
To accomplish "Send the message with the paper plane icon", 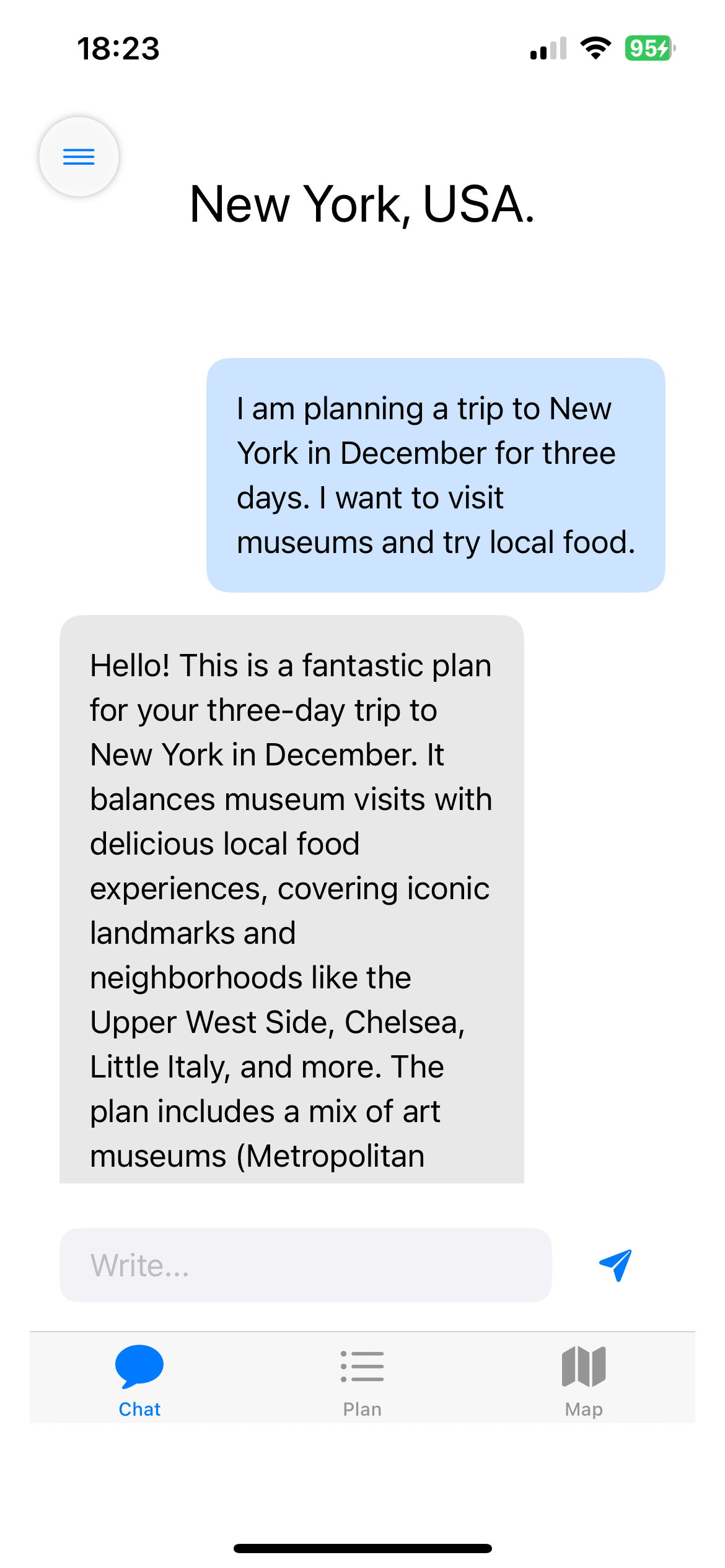I will (x=616, y=1265).
